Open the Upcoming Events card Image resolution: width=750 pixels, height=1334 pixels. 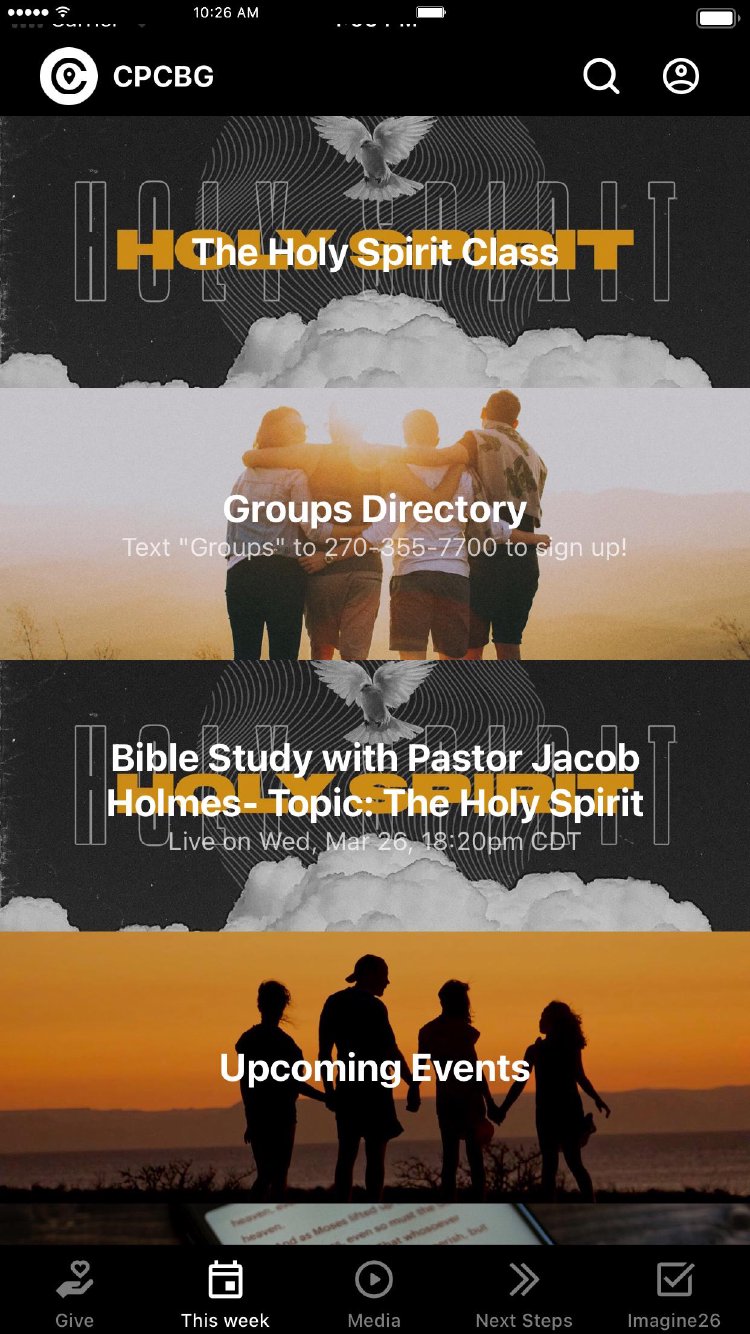tap(375, 1067)
